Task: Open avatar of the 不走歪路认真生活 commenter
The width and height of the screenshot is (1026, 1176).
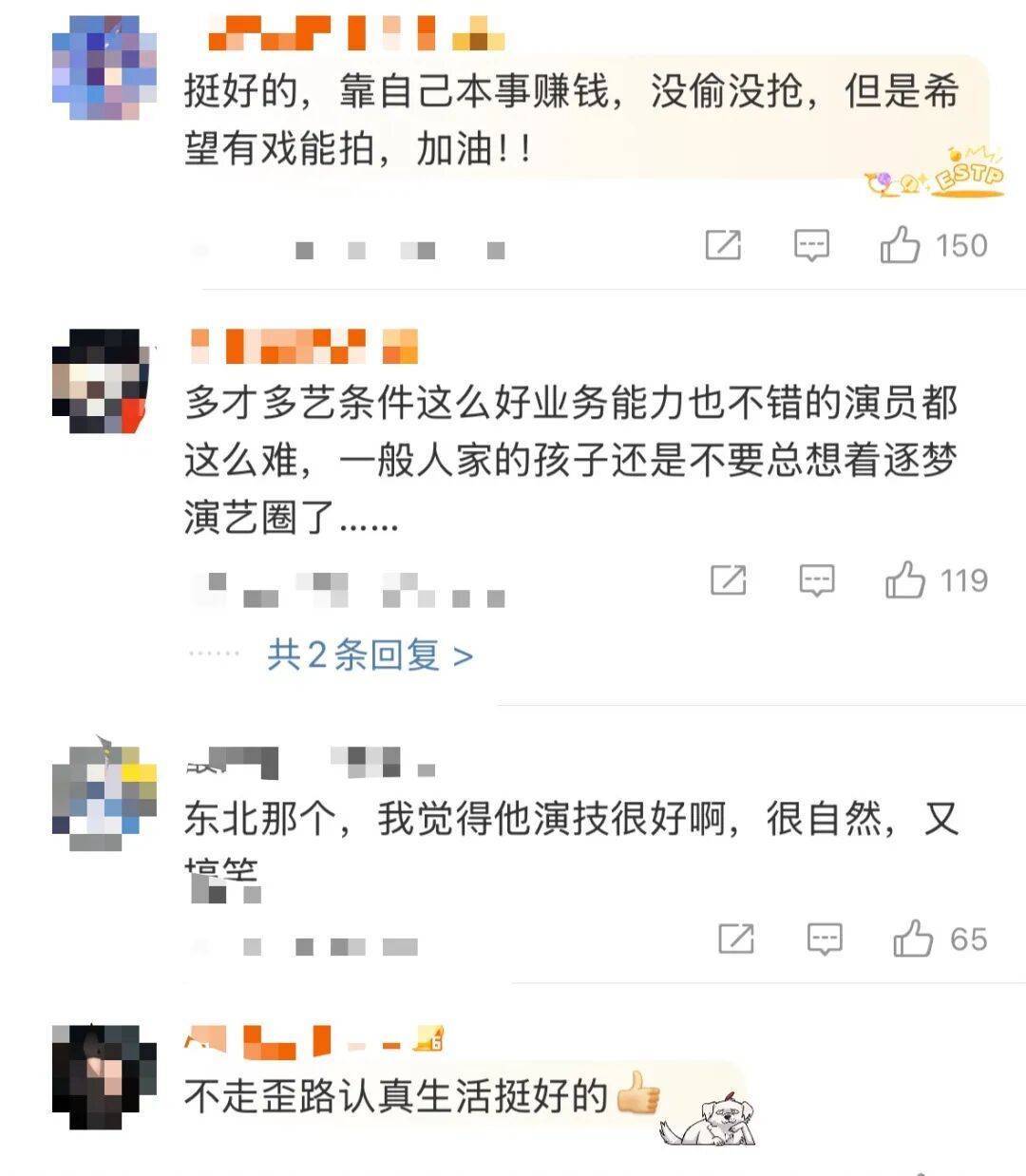Action: point(103,1076)
